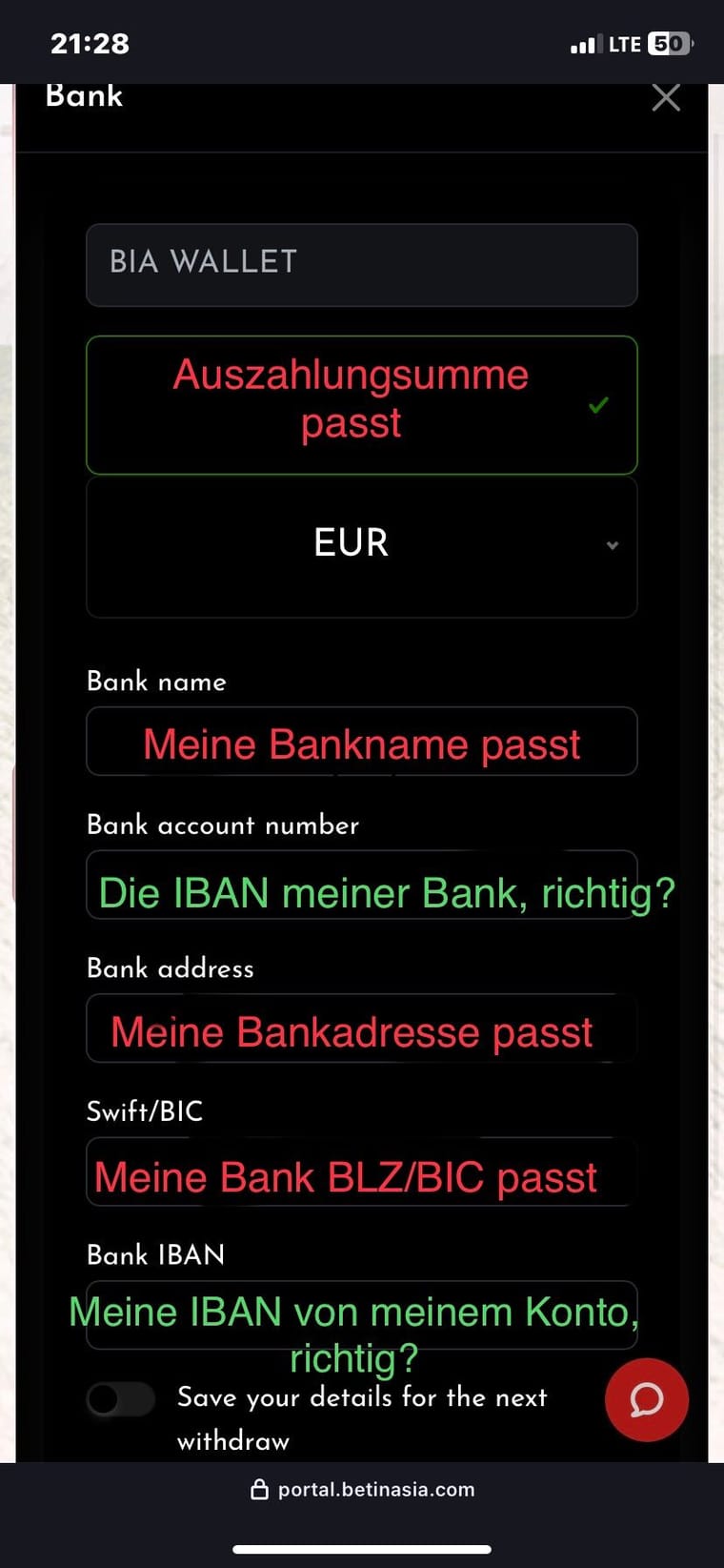Tap the Bank name field
This screenshot has height=1568, width=724.
click(x=361, y=742)
